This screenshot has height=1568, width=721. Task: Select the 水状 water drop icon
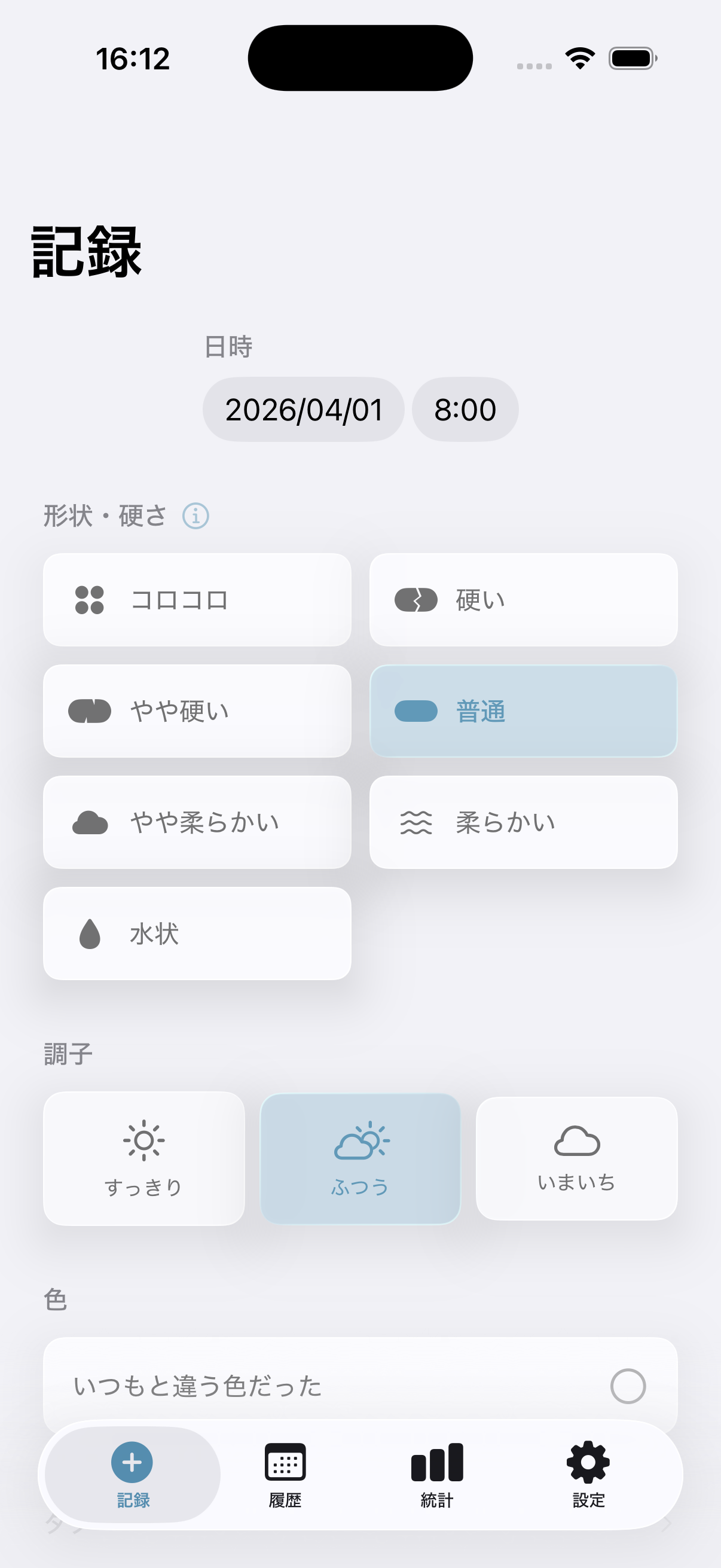click(x=89, y=933)
